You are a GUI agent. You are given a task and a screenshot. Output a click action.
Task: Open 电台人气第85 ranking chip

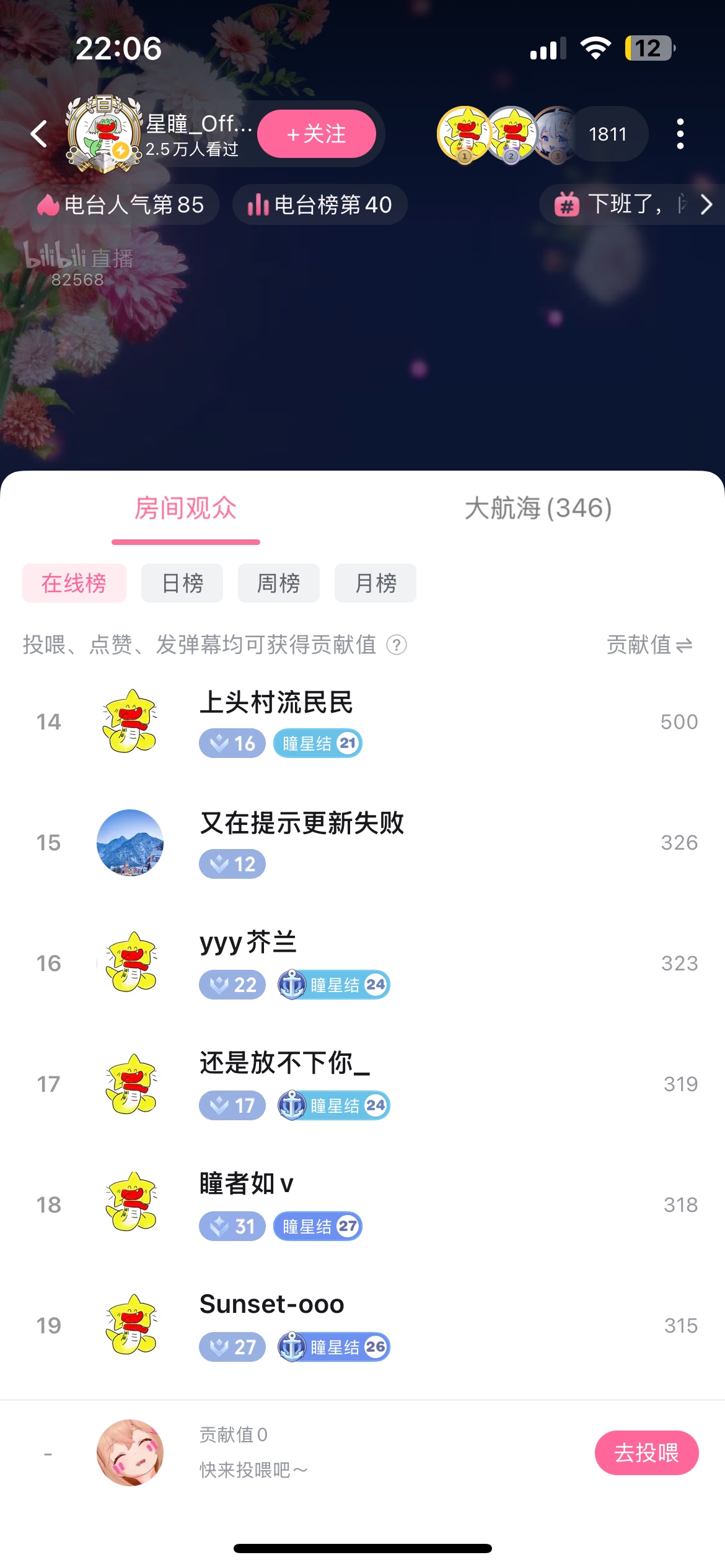click(121, 204)
